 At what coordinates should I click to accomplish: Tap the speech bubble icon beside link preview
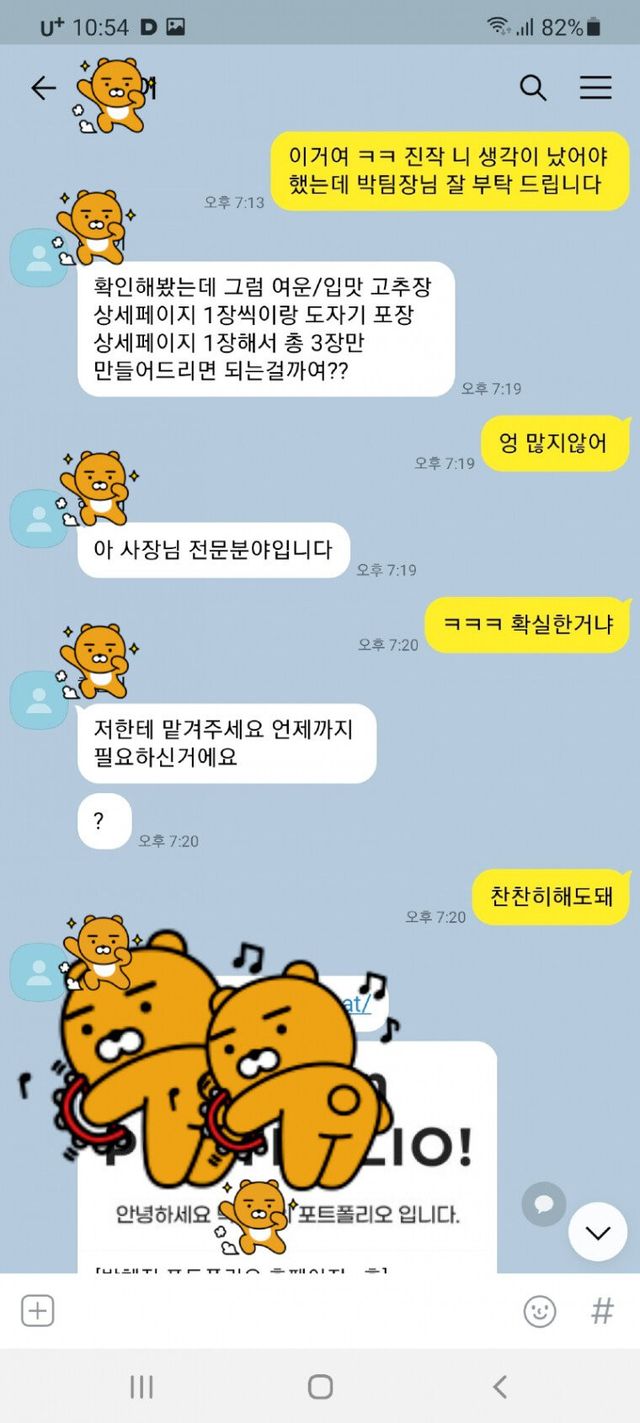544,1204
